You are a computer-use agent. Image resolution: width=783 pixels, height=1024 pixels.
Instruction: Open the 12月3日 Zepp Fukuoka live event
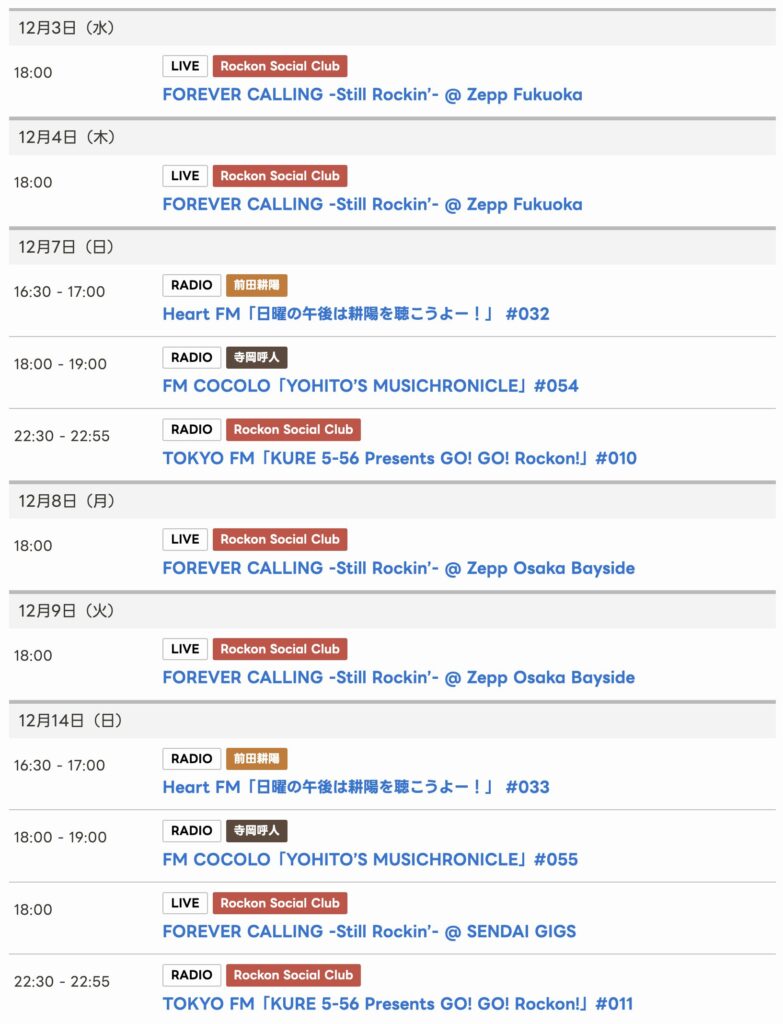pos(372,95)
